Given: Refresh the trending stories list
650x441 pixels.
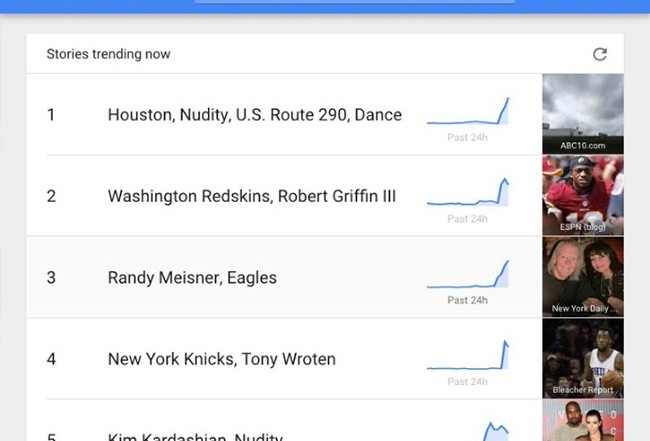Looking at the screenshot, I should point(599,54).
